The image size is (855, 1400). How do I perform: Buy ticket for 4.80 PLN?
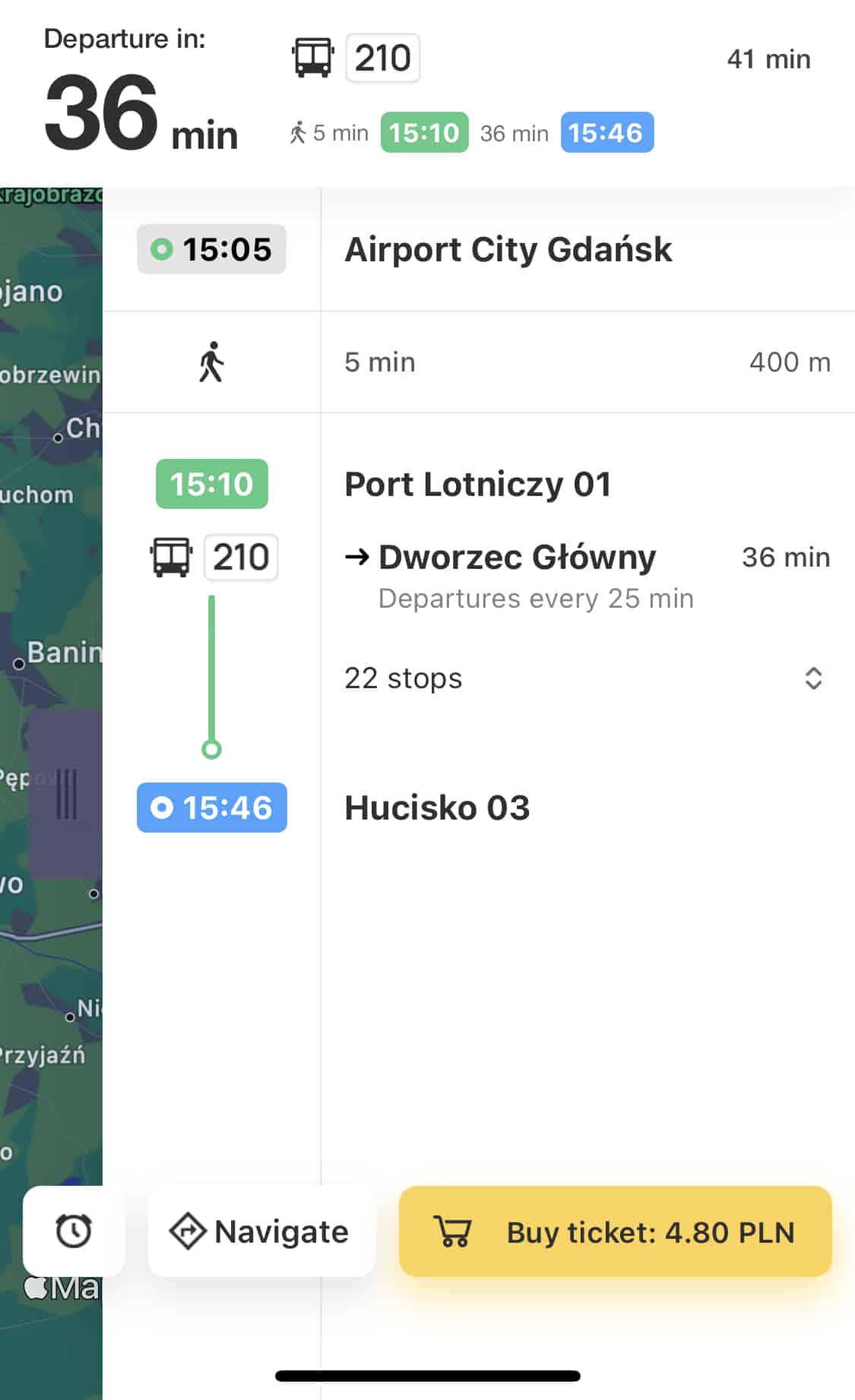pyautogui.click(x=615, y=1231)
